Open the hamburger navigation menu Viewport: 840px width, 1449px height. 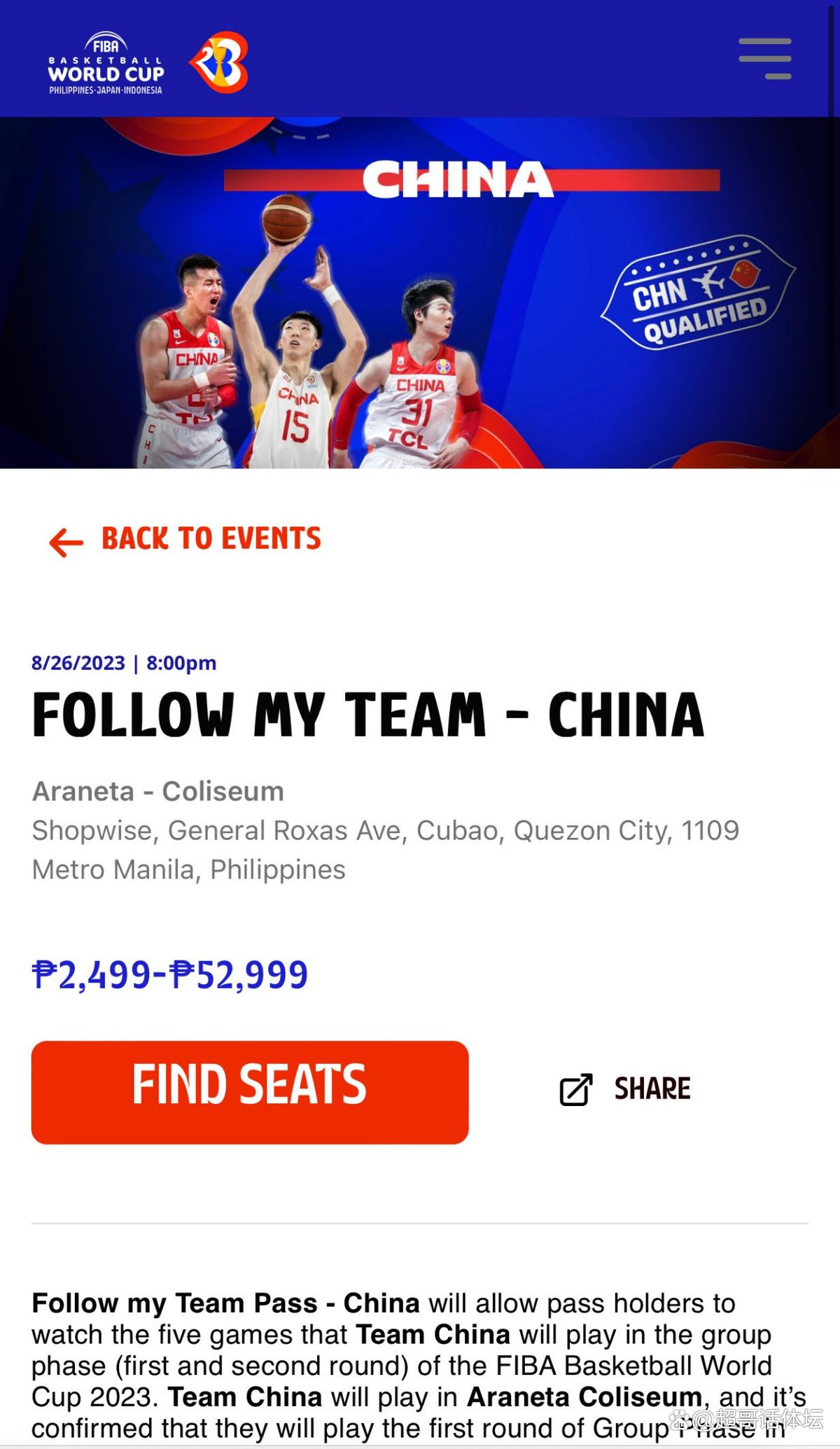pos(764,59)
